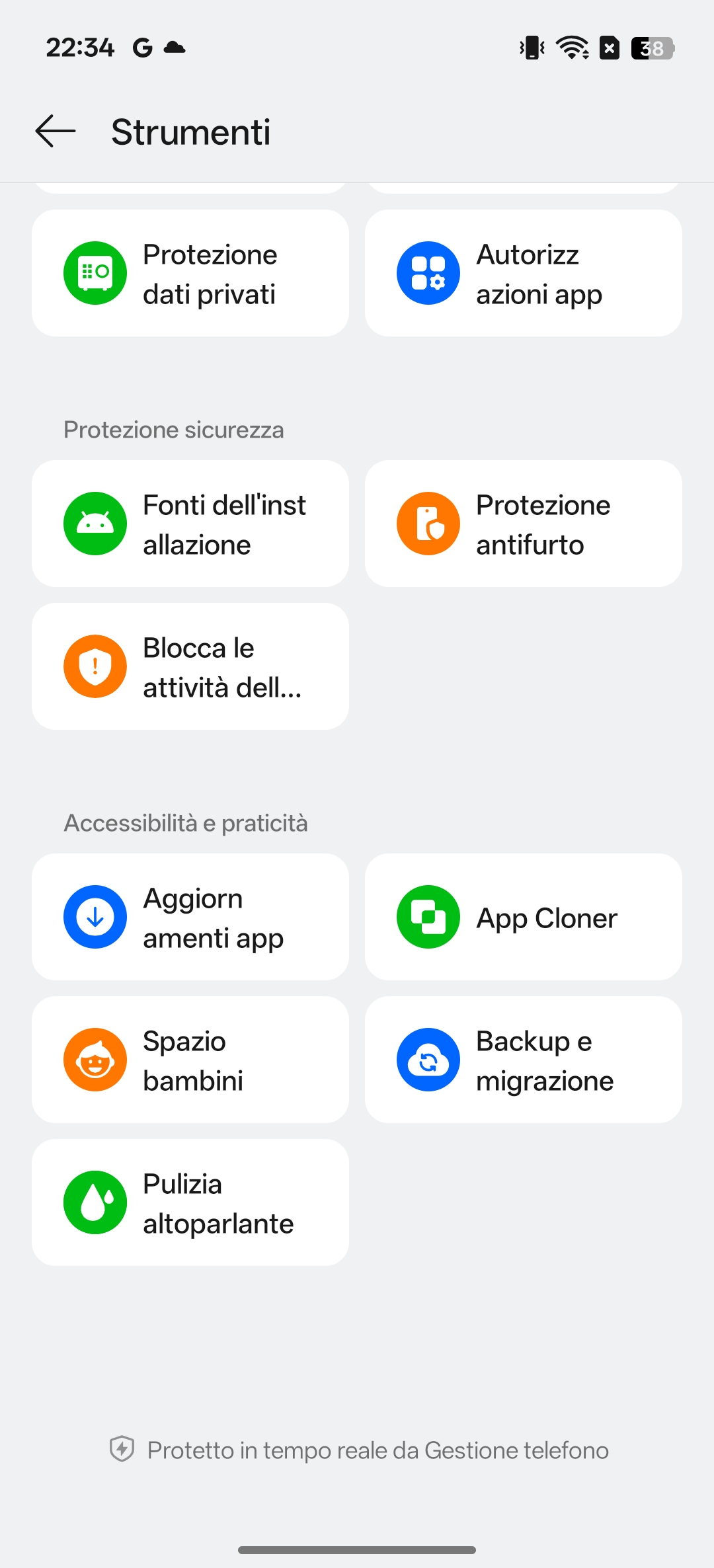The image size is (714, 1568).
Task: Open Protezione dati privati
Action: (190, 273)
